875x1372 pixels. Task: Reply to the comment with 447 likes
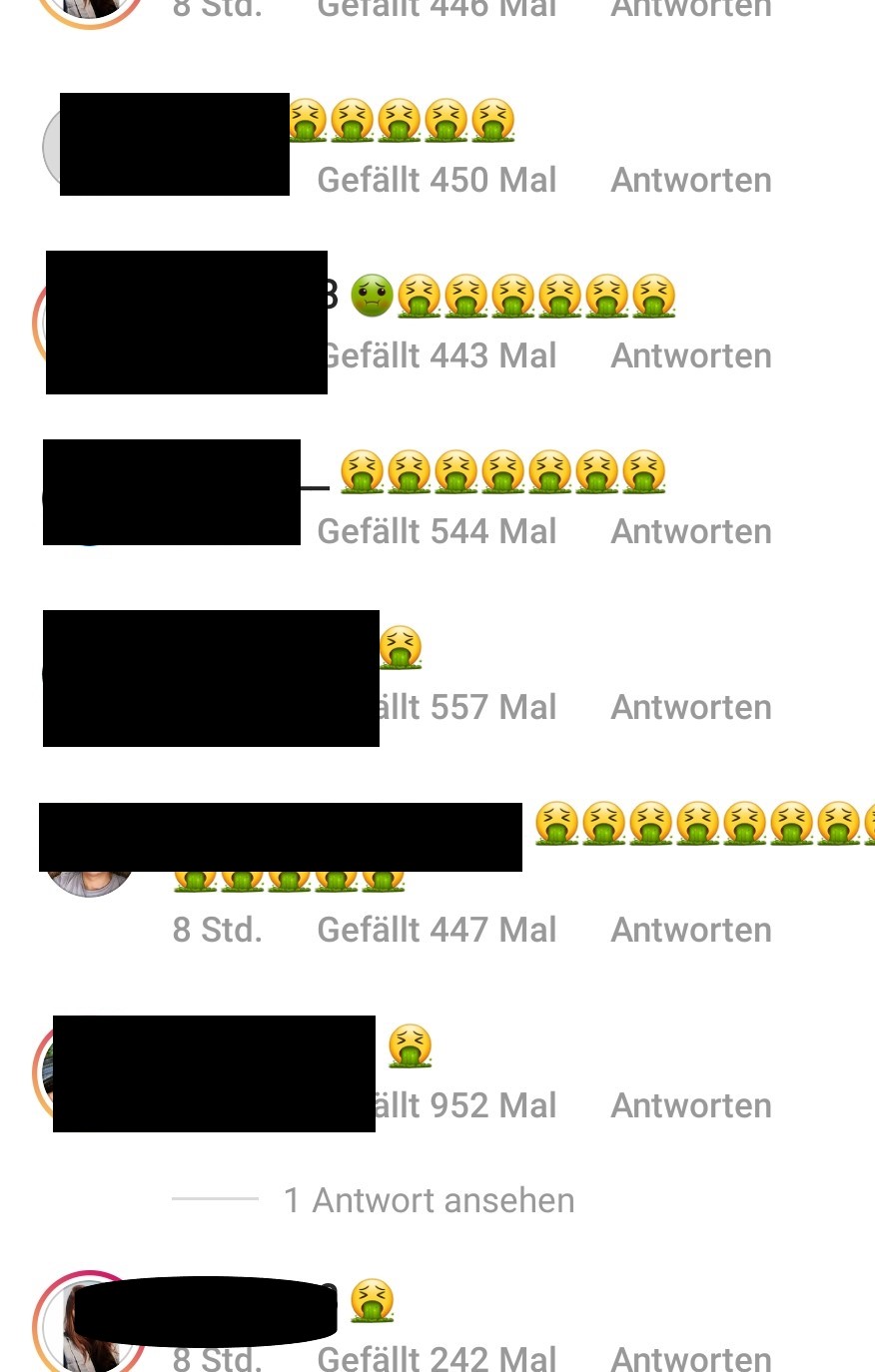click(691, 931)
